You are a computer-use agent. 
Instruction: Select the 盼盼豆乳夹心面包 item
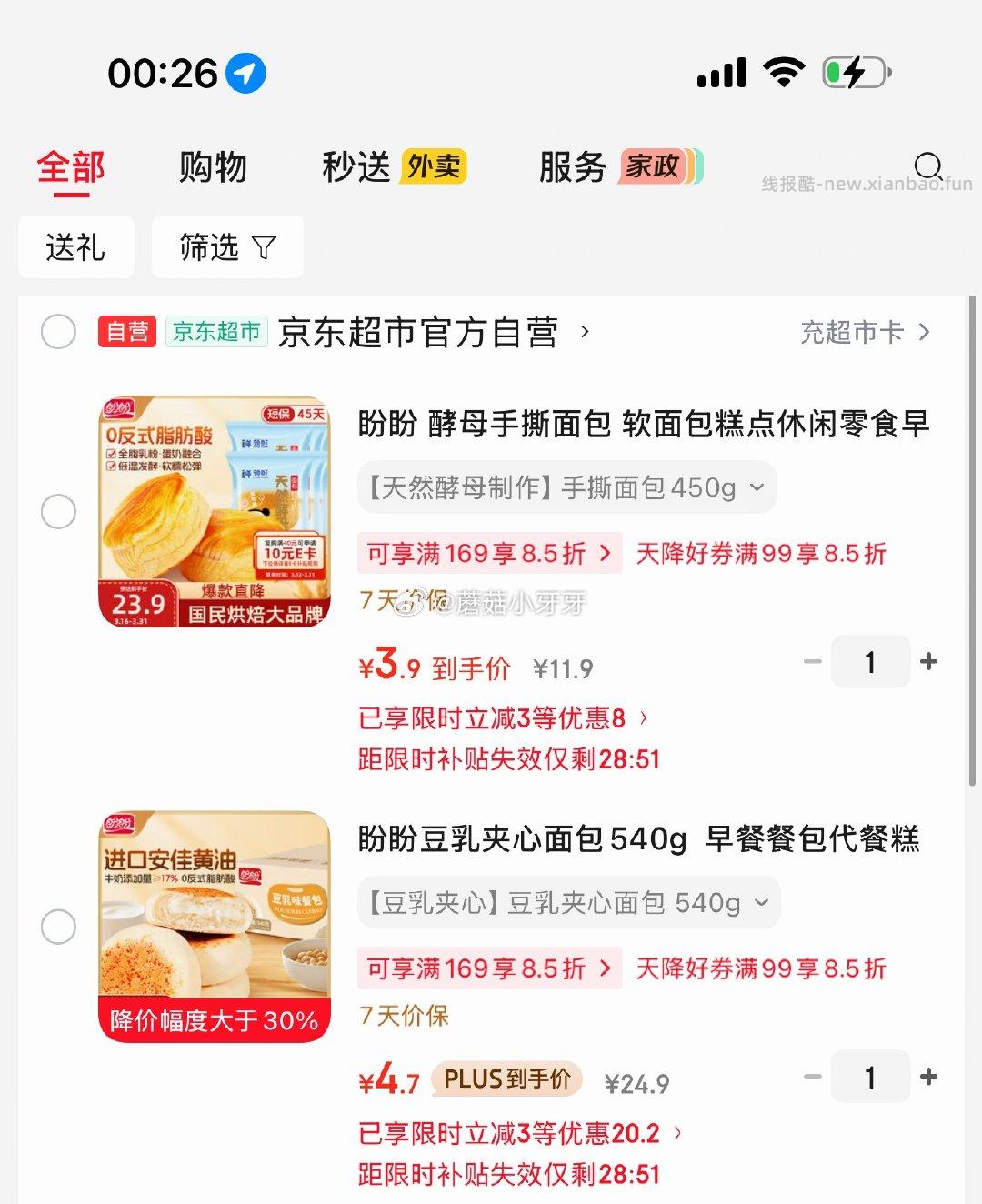(x=58, y=927)
